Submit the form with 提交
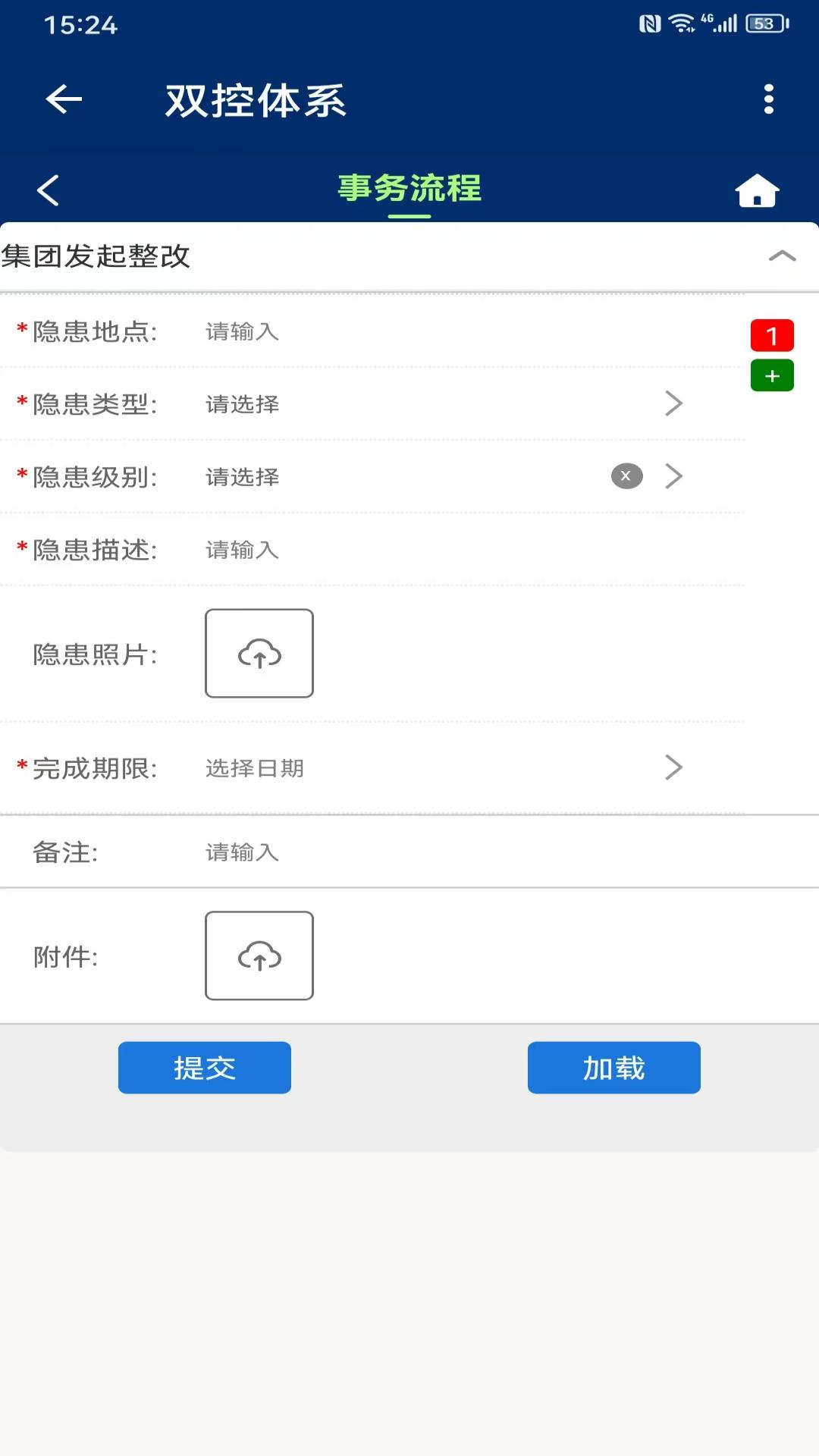Viewport: 819px width, 1456px height. [x=205, y=1068]
